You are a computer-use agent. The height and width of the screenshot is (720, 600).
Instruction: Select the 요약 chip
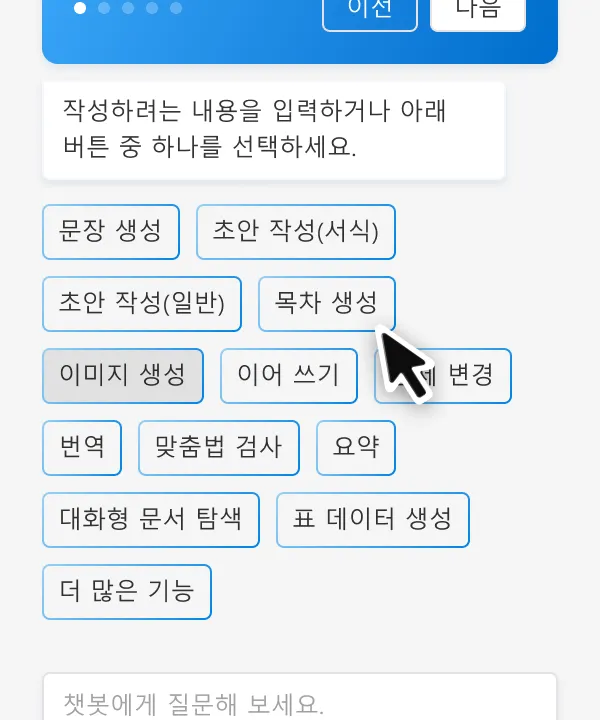[356, 448]
